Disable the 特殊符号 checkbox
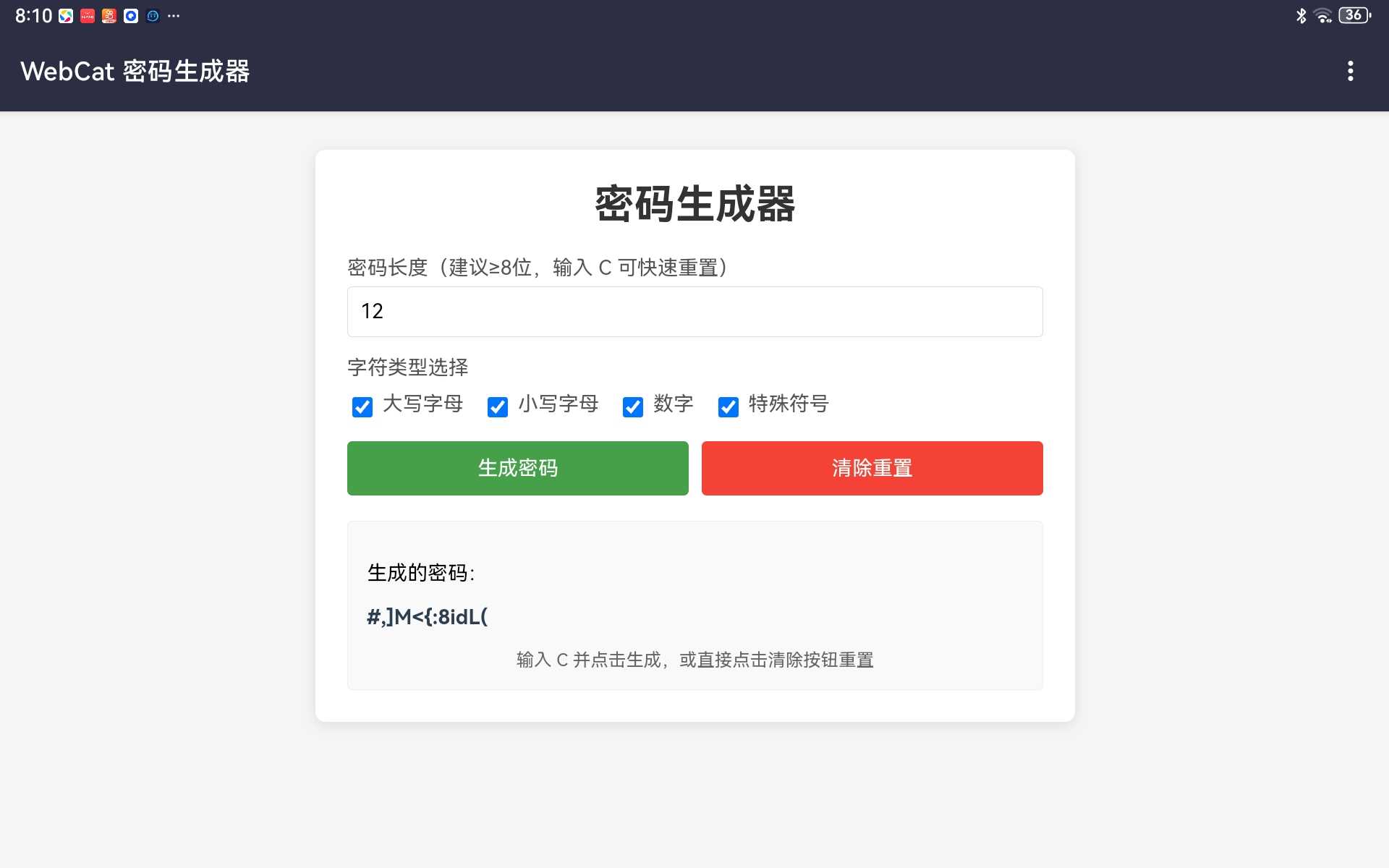The height and width of the screenshot is (868, 1389). pyautogui.click(x=728, y=407)
